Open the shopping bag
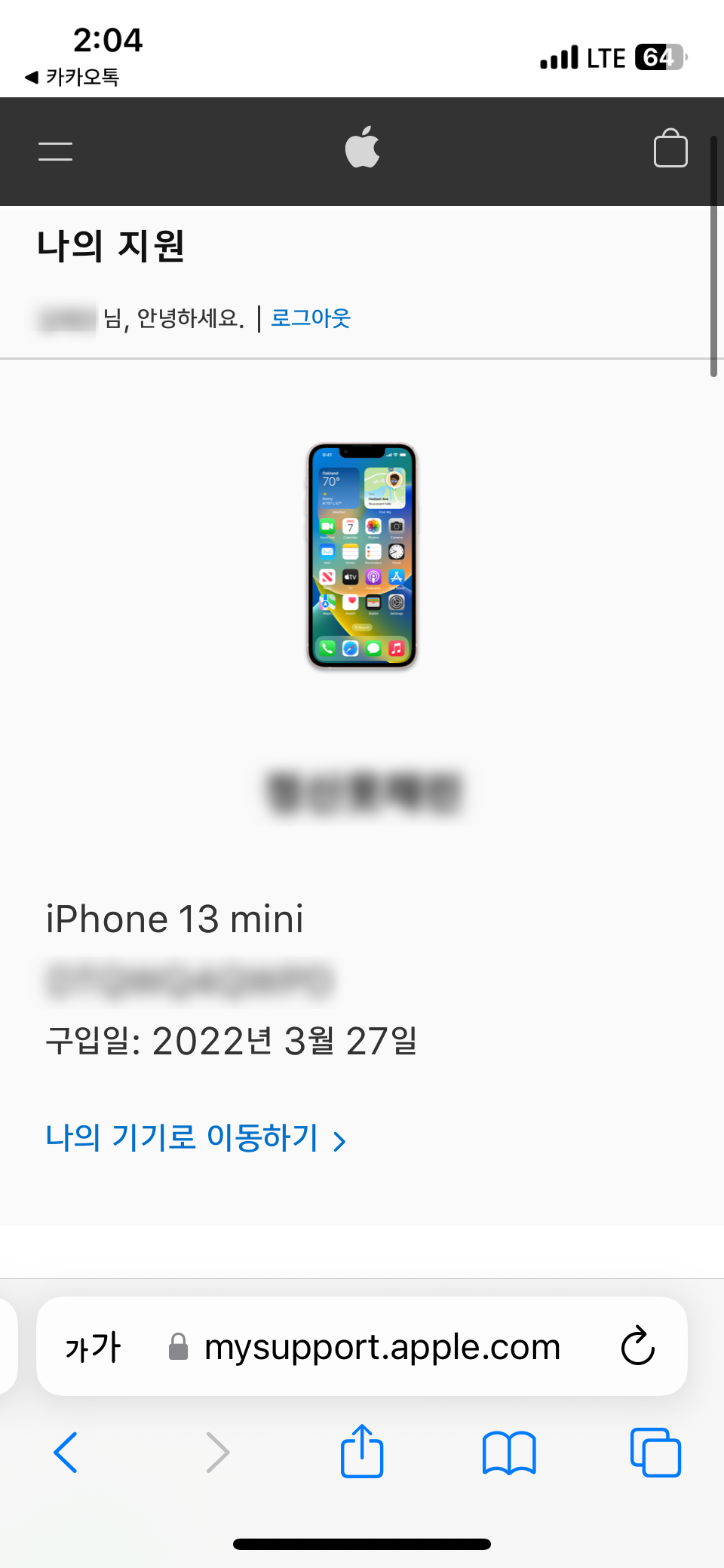724x1568 pixels. click(x=670, y=147)
